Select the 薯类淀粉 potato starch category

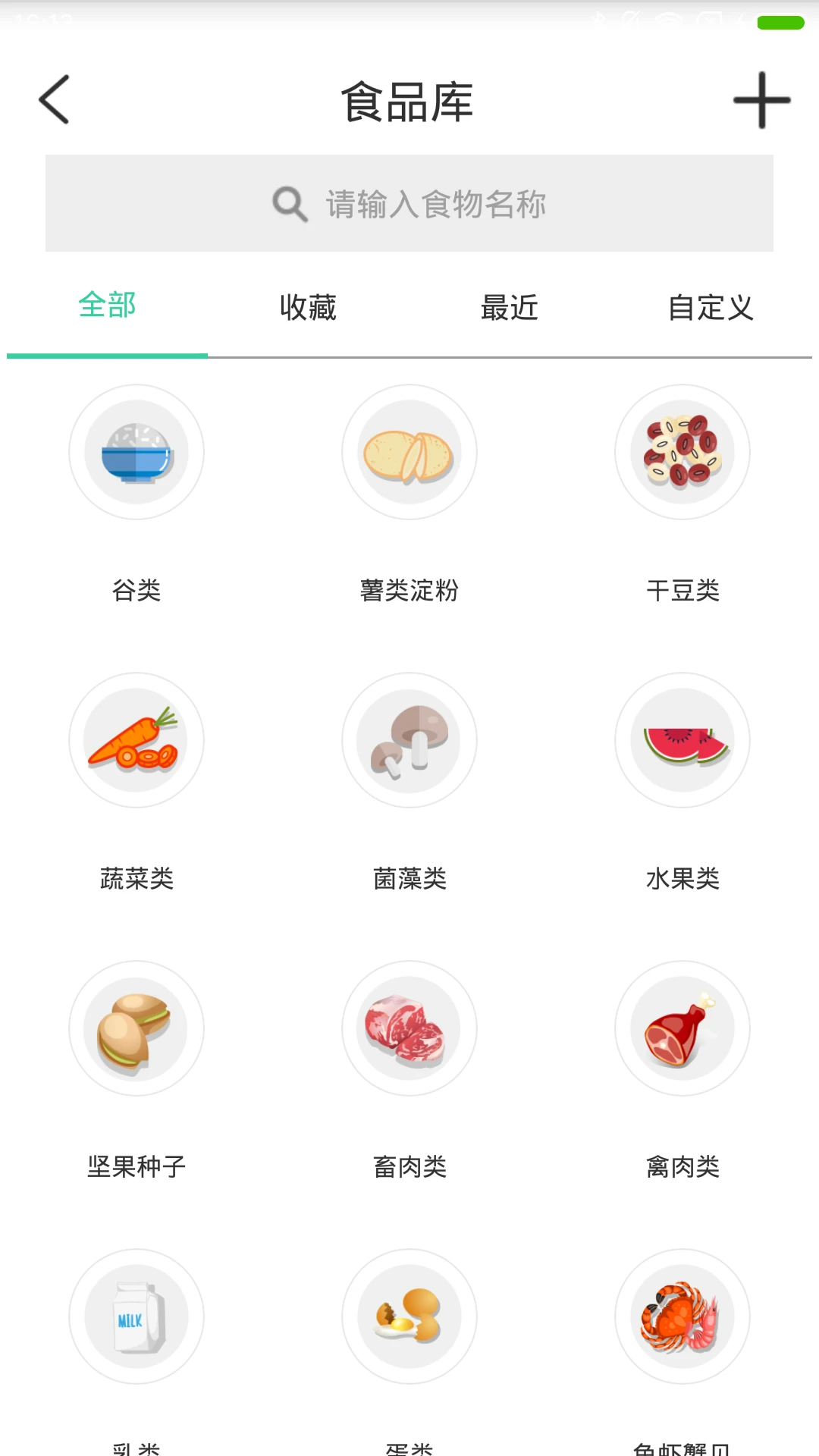click(409, 451)
